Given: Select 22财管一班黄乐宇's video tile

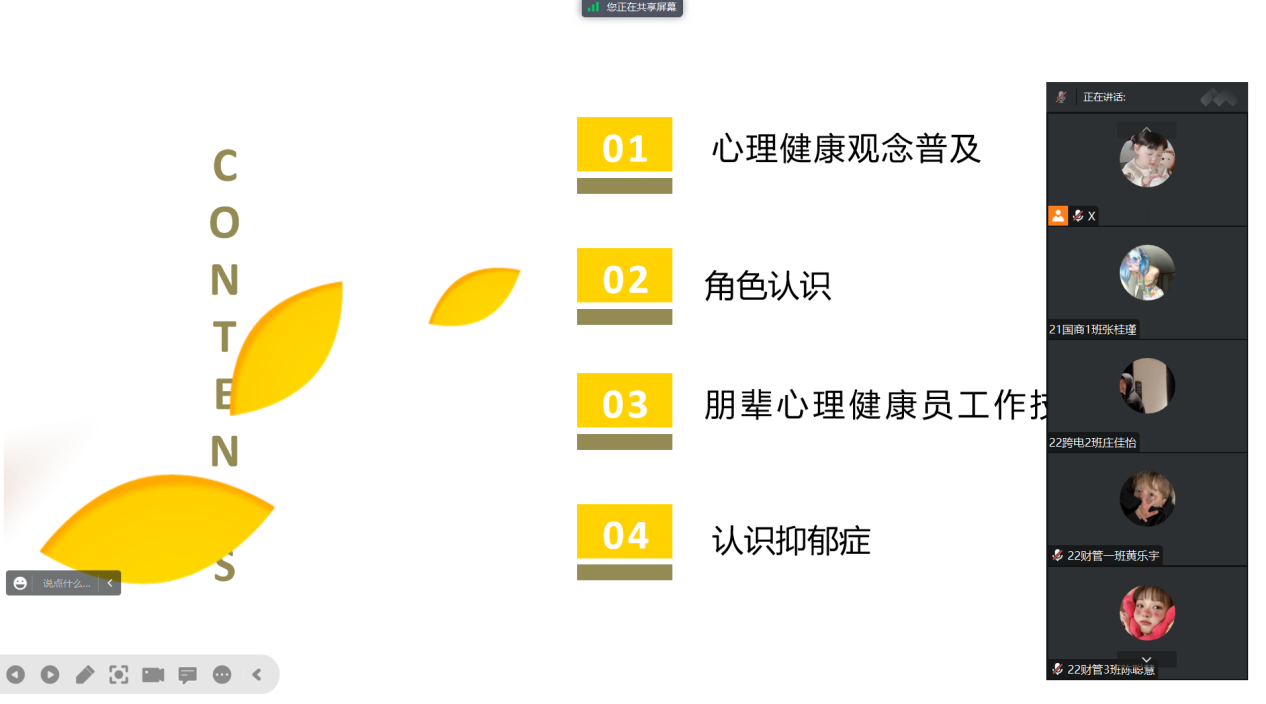Looking at the screenshot, I should pos(1147,499).
